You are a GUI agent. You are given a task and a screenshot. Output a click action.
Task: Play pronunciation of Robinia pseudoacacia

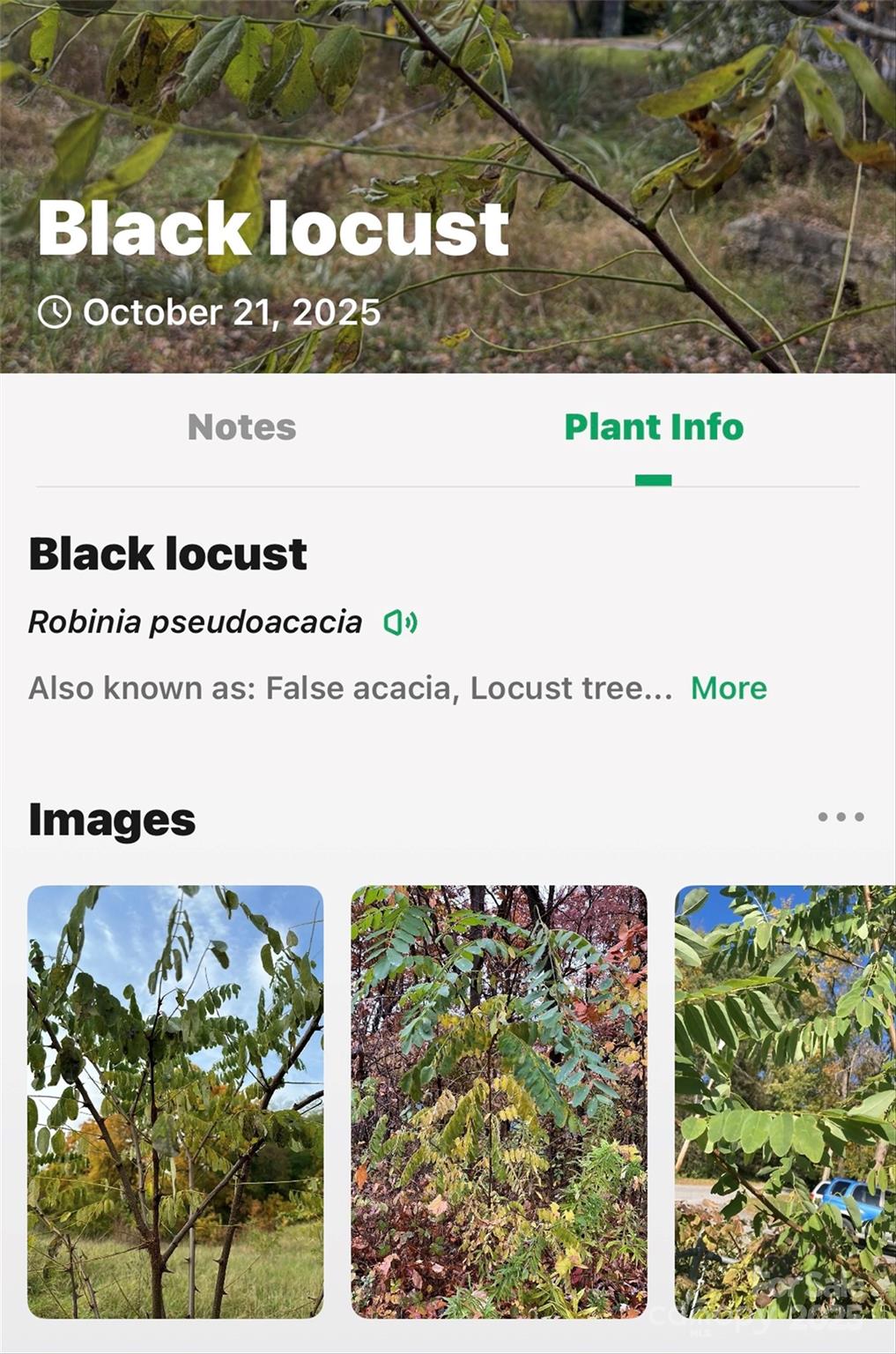(x=400, y=623)
